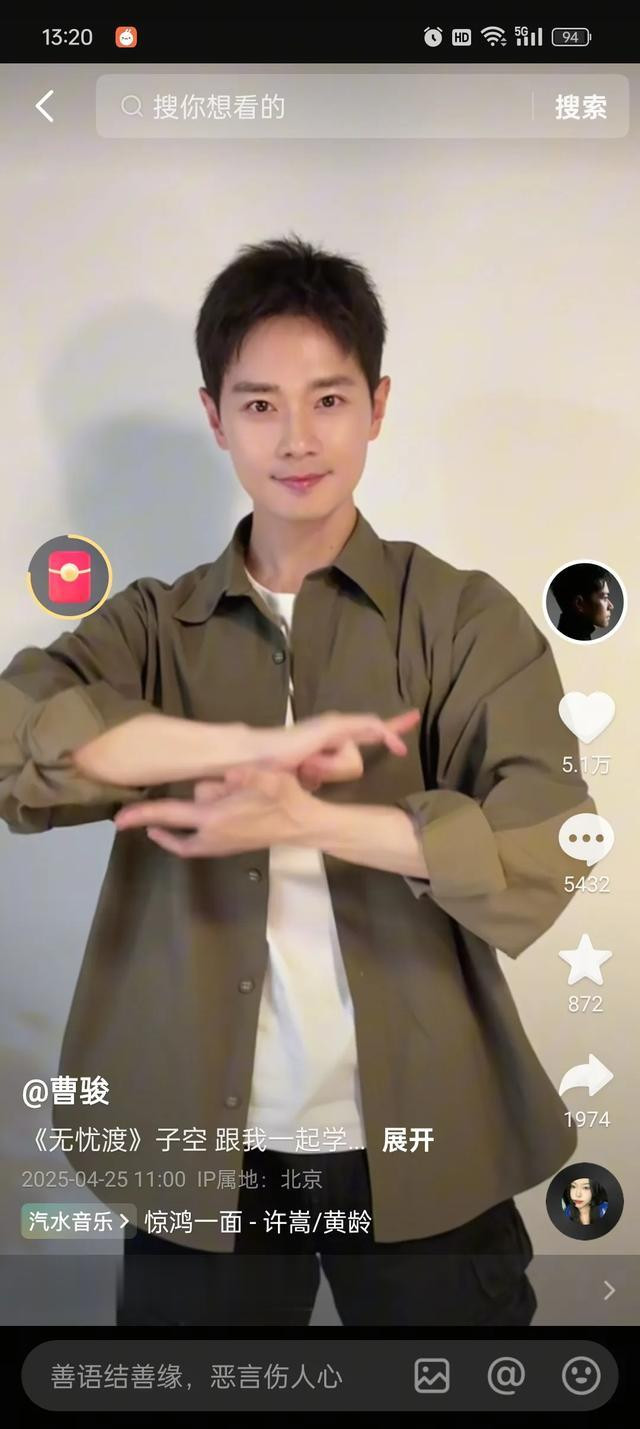Tap the chevron arrow above the comment bar
Viewport: 640px width, 1429px height.
click(x=609, y=1290)
